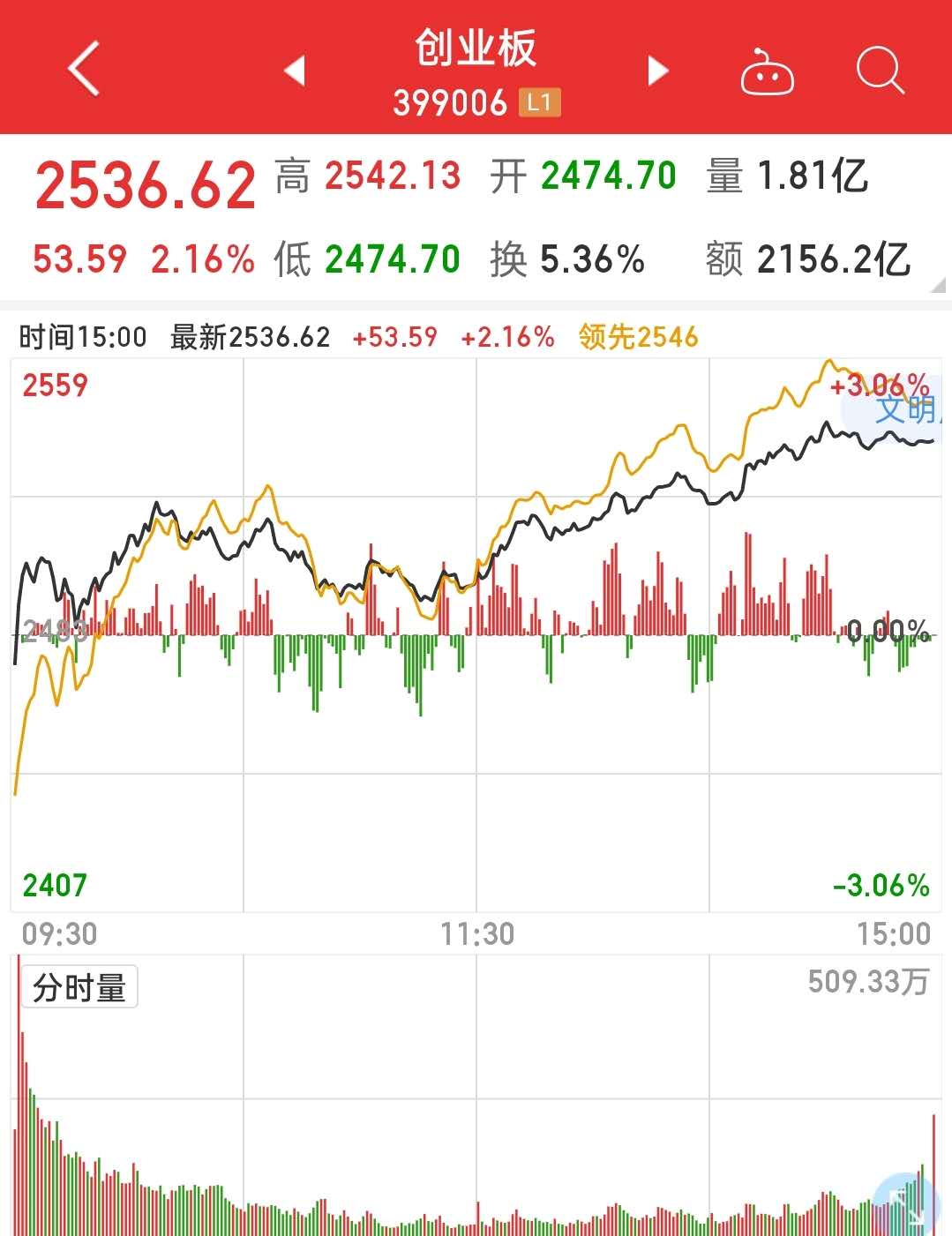Open the robot assistant icon
The width and height of the screenshot is (952, 1236).
click(x=767, y=72)
